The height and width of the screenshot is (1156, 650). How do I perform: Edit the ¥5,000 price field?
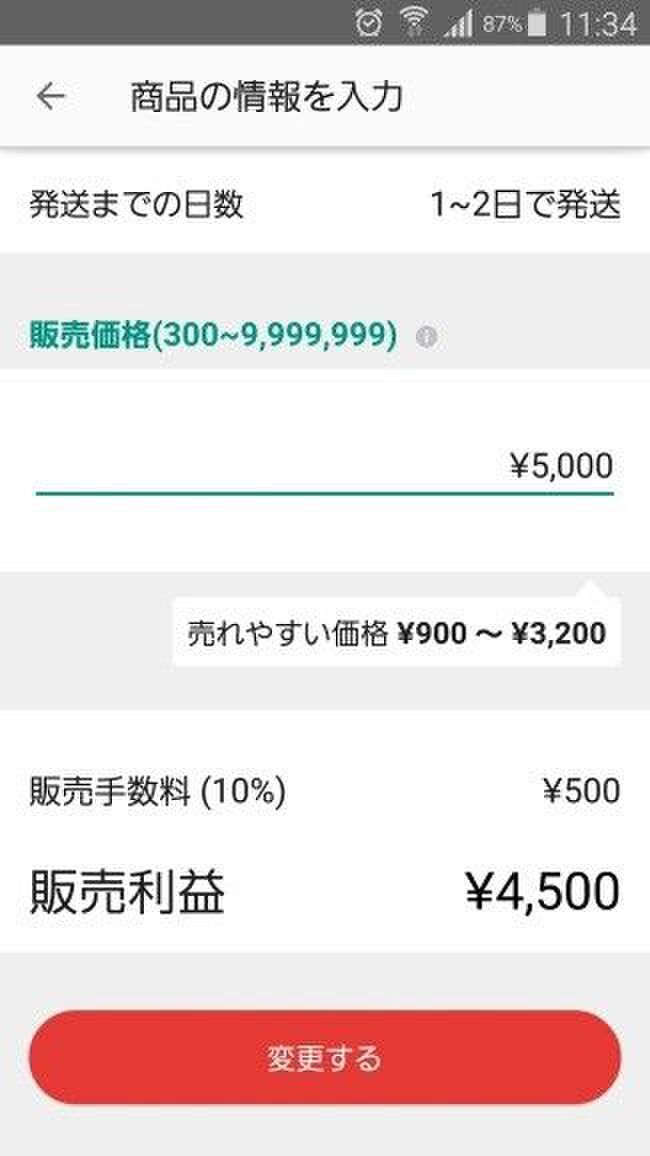(x=325, y=466)
